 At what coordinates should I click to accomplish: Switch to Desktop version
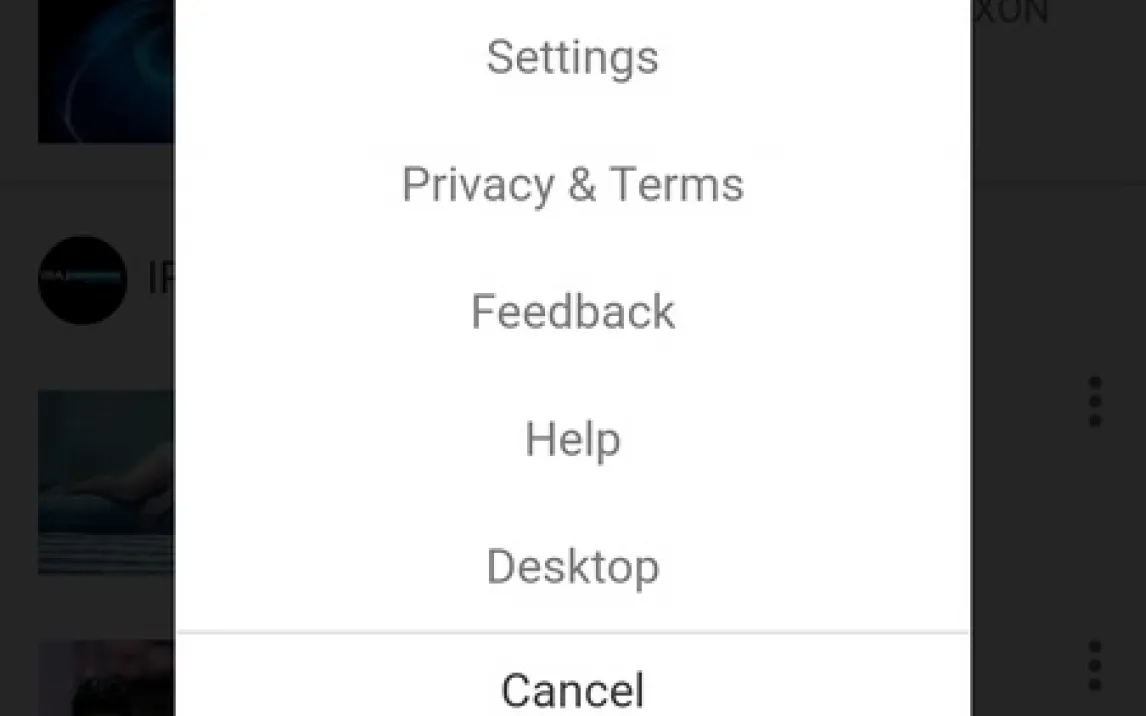coord(572,566)
